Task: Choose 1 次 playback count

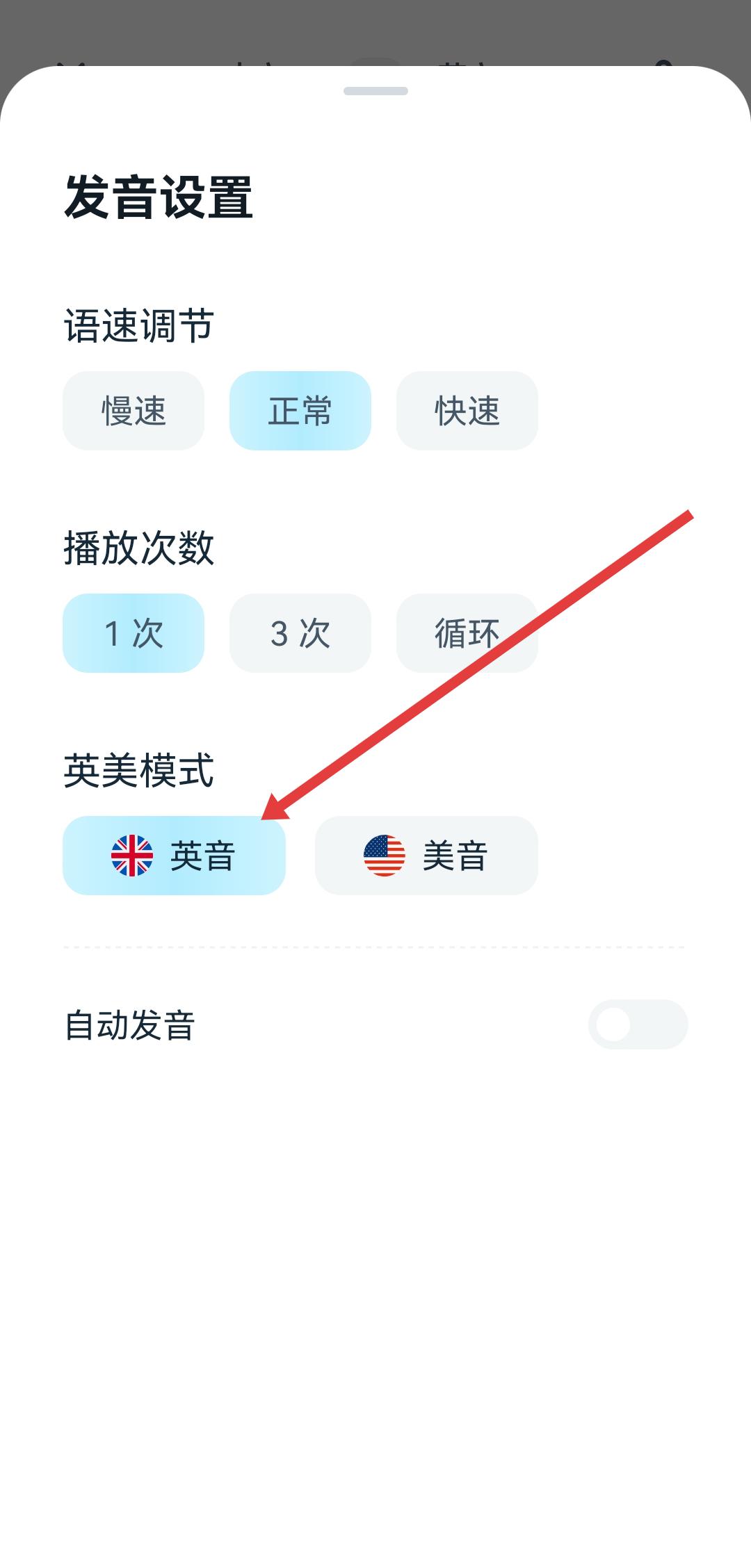Action: 134,633
